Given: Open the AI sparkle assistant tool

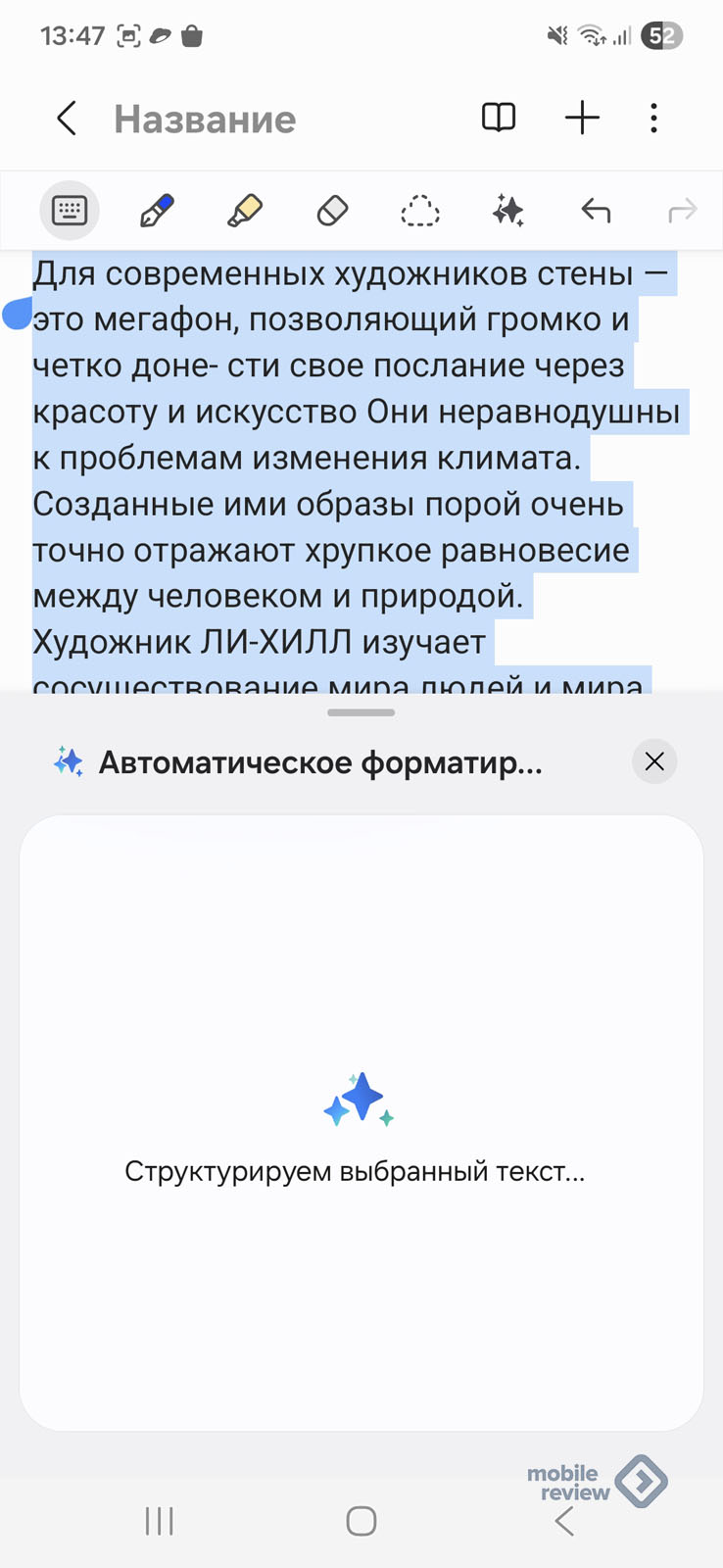Looking at the screenshot, I should 507,210.
